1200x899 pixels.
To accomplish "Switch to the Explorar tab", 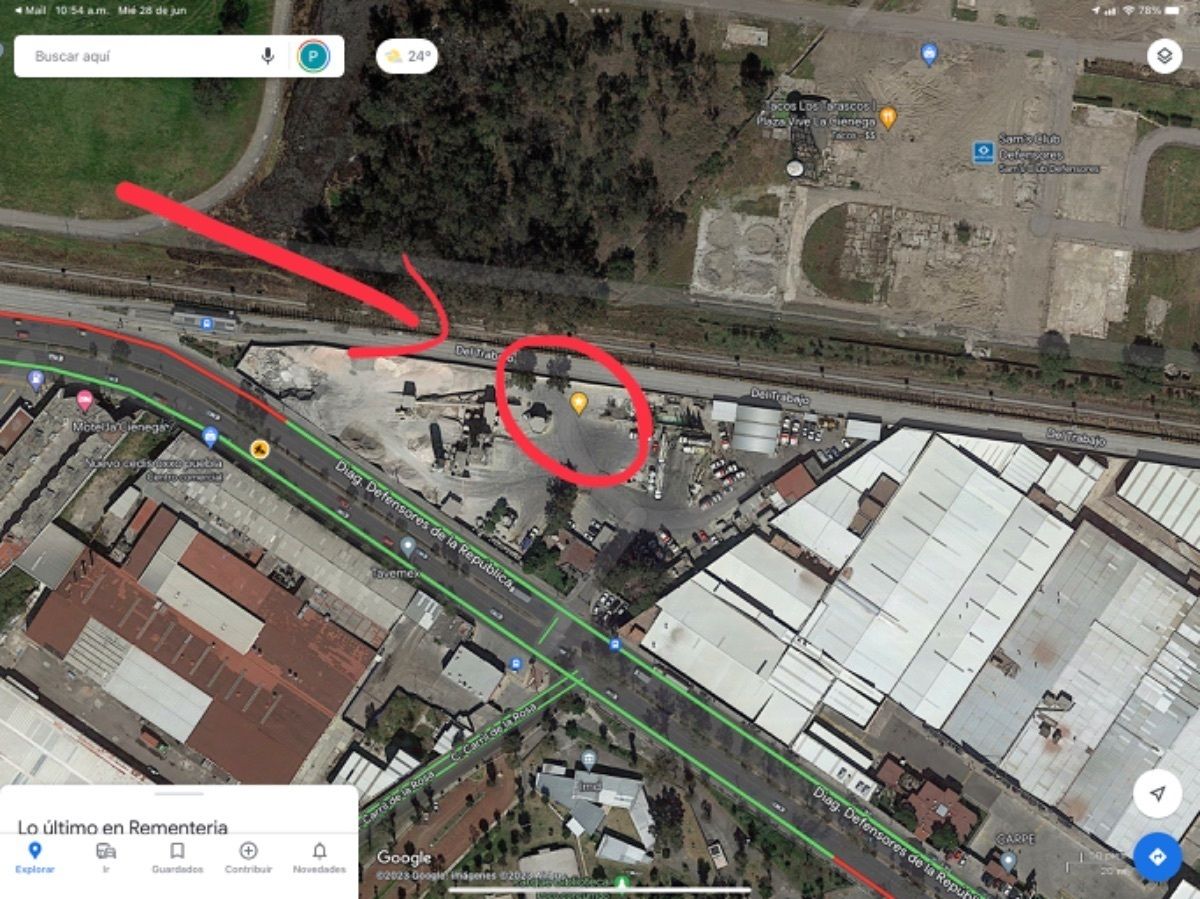I will point(35,857).
